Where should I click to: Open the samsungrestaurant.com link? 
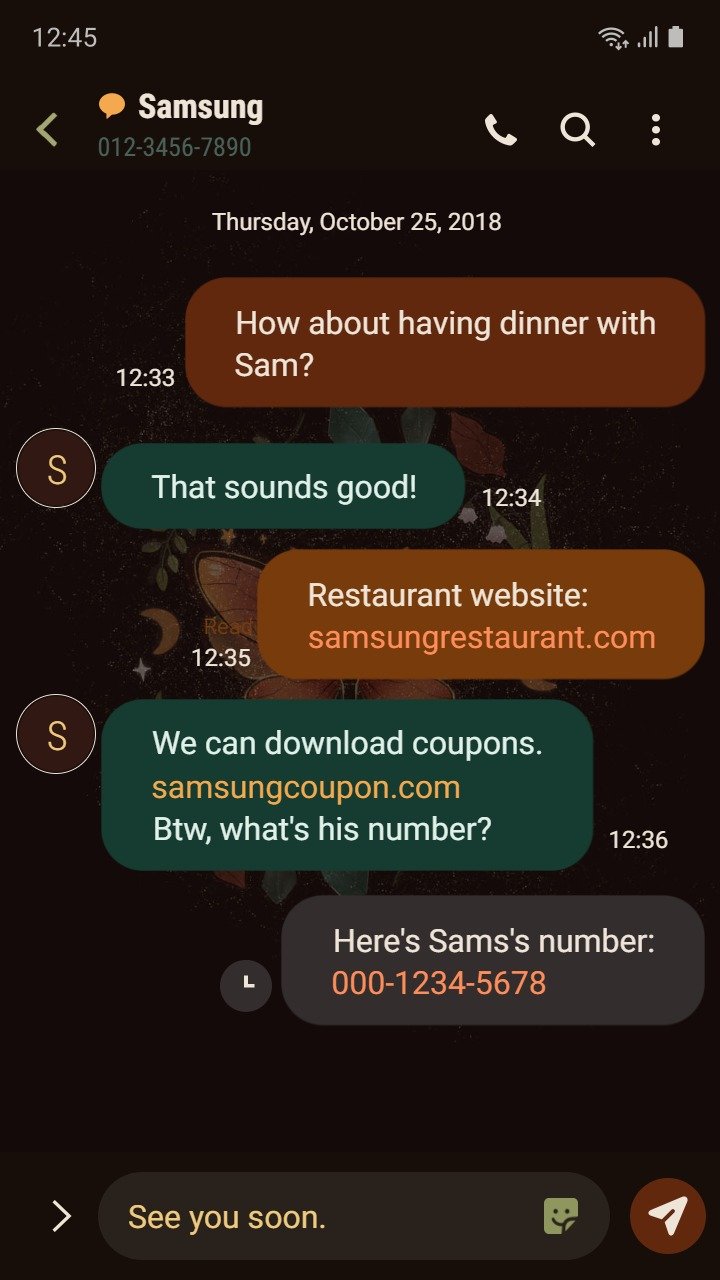(481, 638)
